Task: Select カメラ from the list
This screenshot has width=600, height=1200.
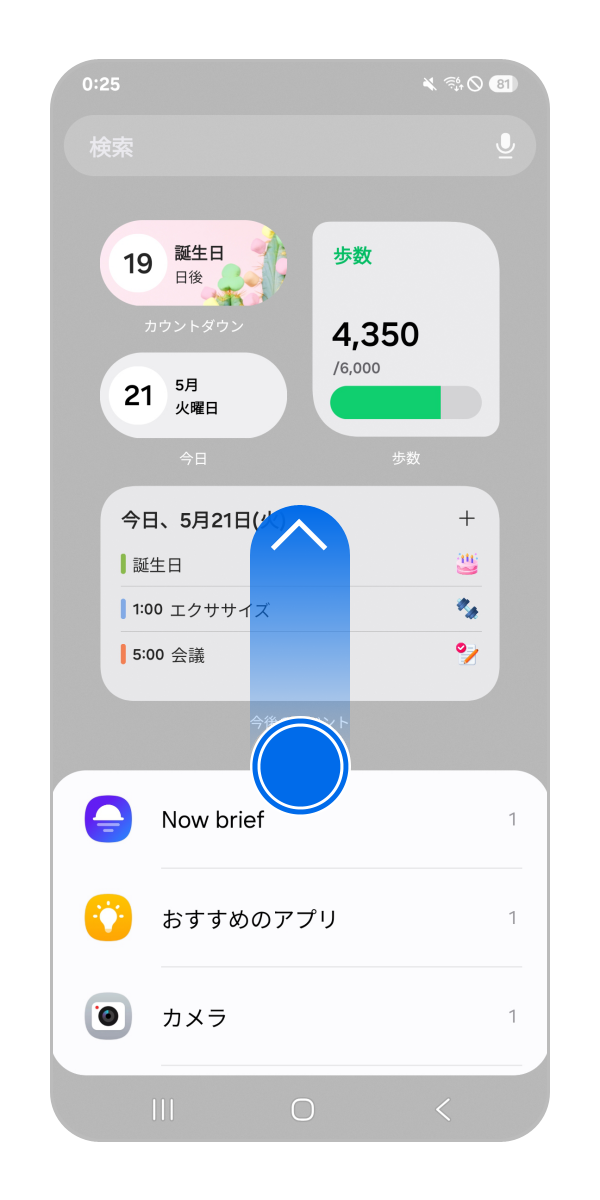Action: [x=300, y=1017]
